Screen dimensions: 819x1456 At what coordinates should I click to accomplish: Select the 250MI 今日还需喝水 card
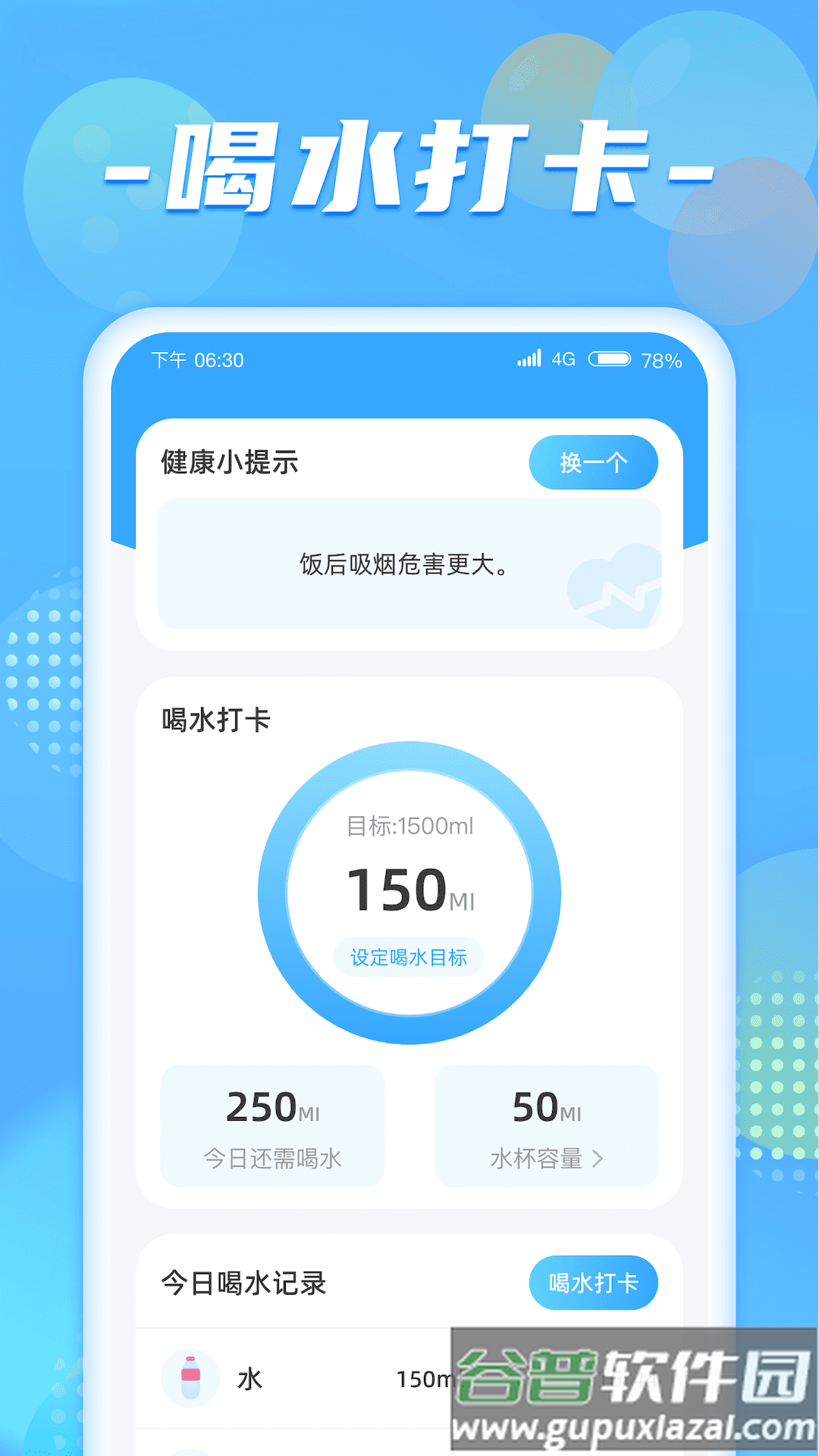point(272,1126)
